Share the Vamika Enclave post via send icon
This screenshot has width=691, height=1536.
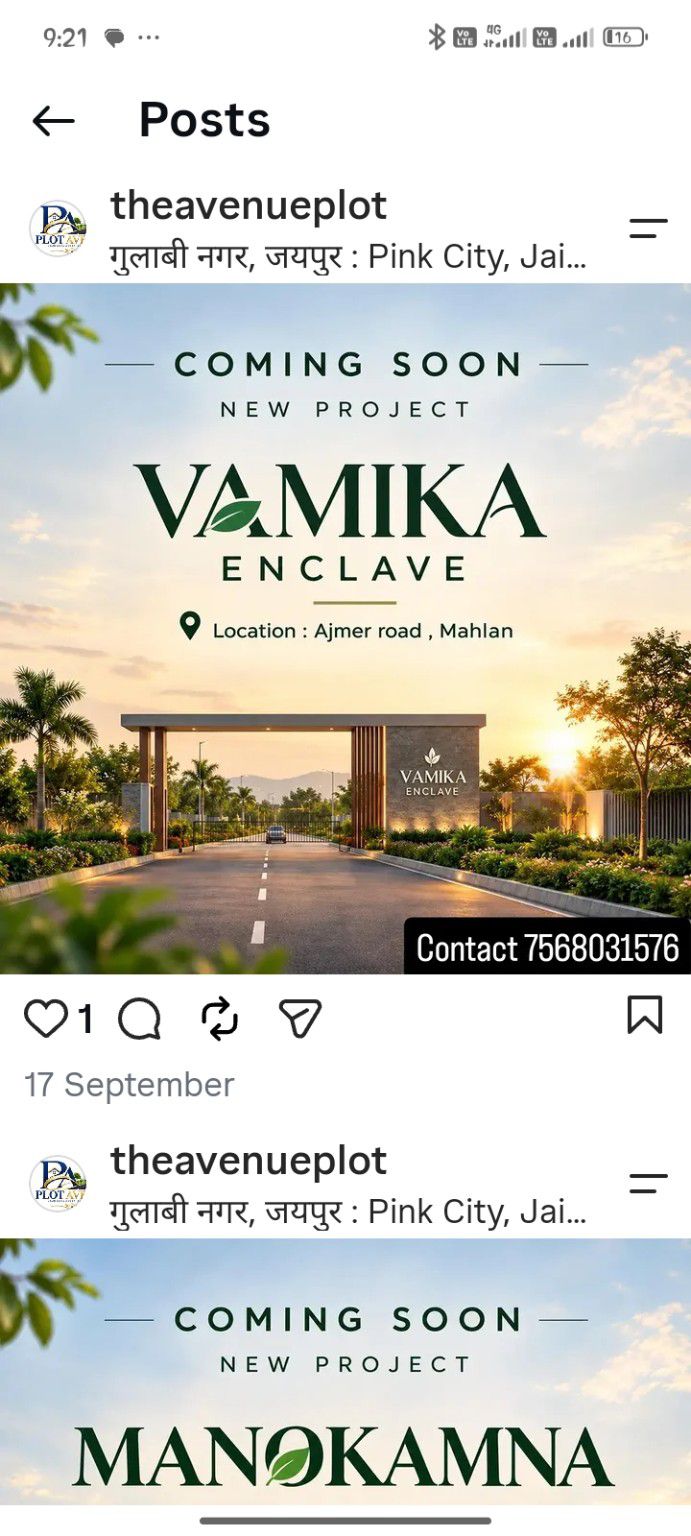coord(300,1018)
